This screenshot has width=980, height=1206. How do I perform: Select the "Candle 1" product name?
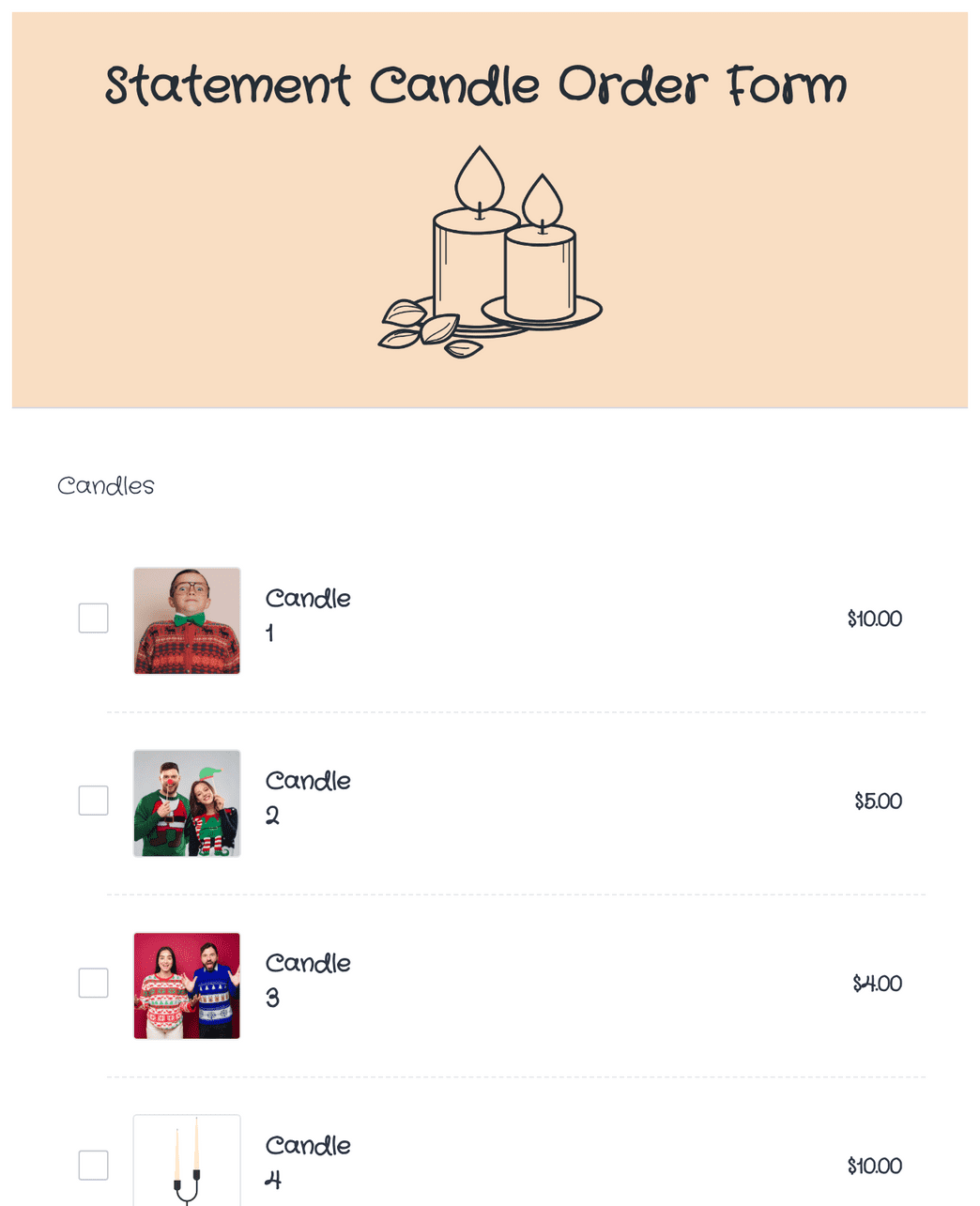pos(308,615)
